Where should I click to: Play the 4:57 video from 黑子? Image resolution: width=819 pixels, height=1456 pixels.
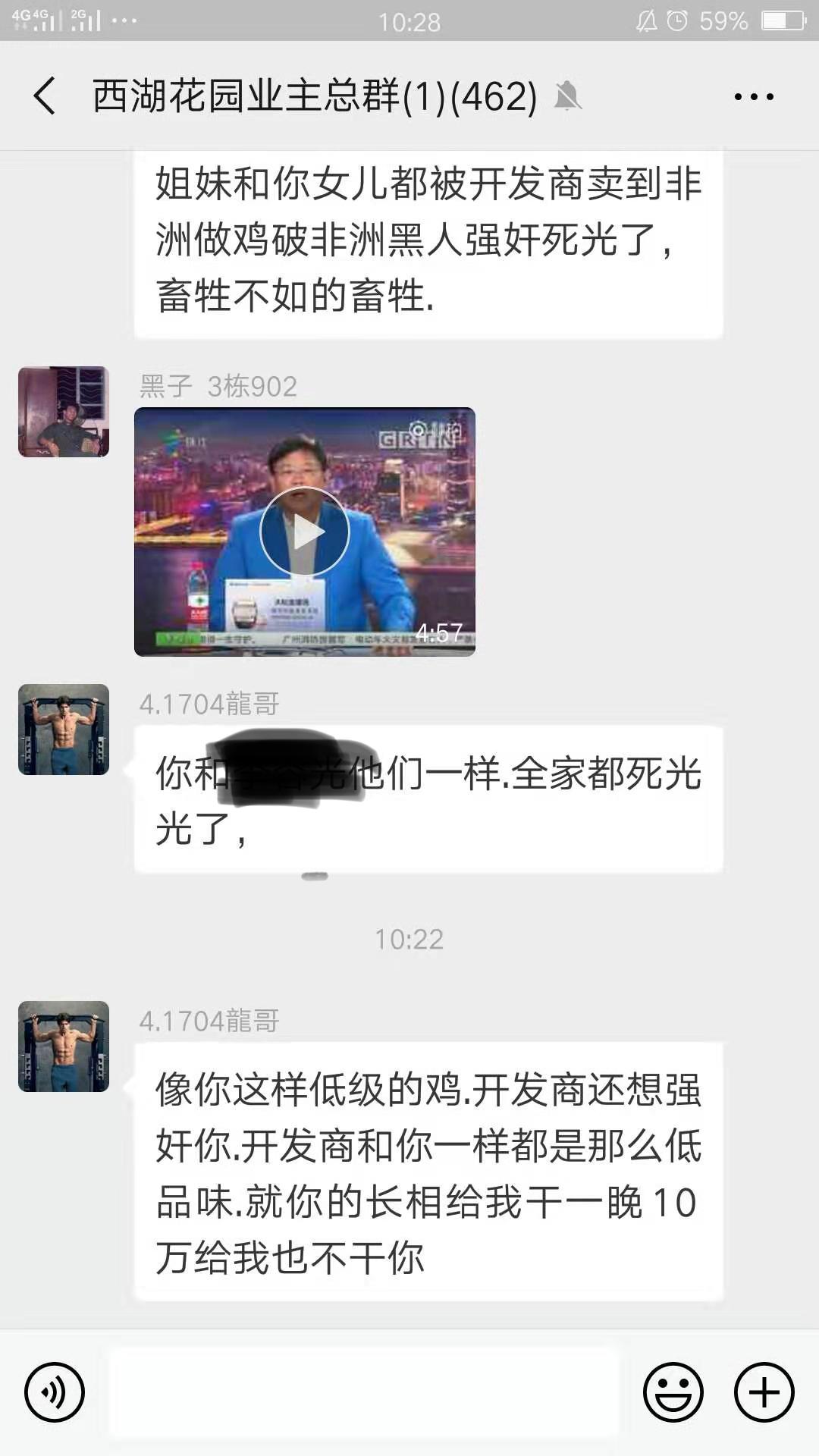(x=304, y=532)
